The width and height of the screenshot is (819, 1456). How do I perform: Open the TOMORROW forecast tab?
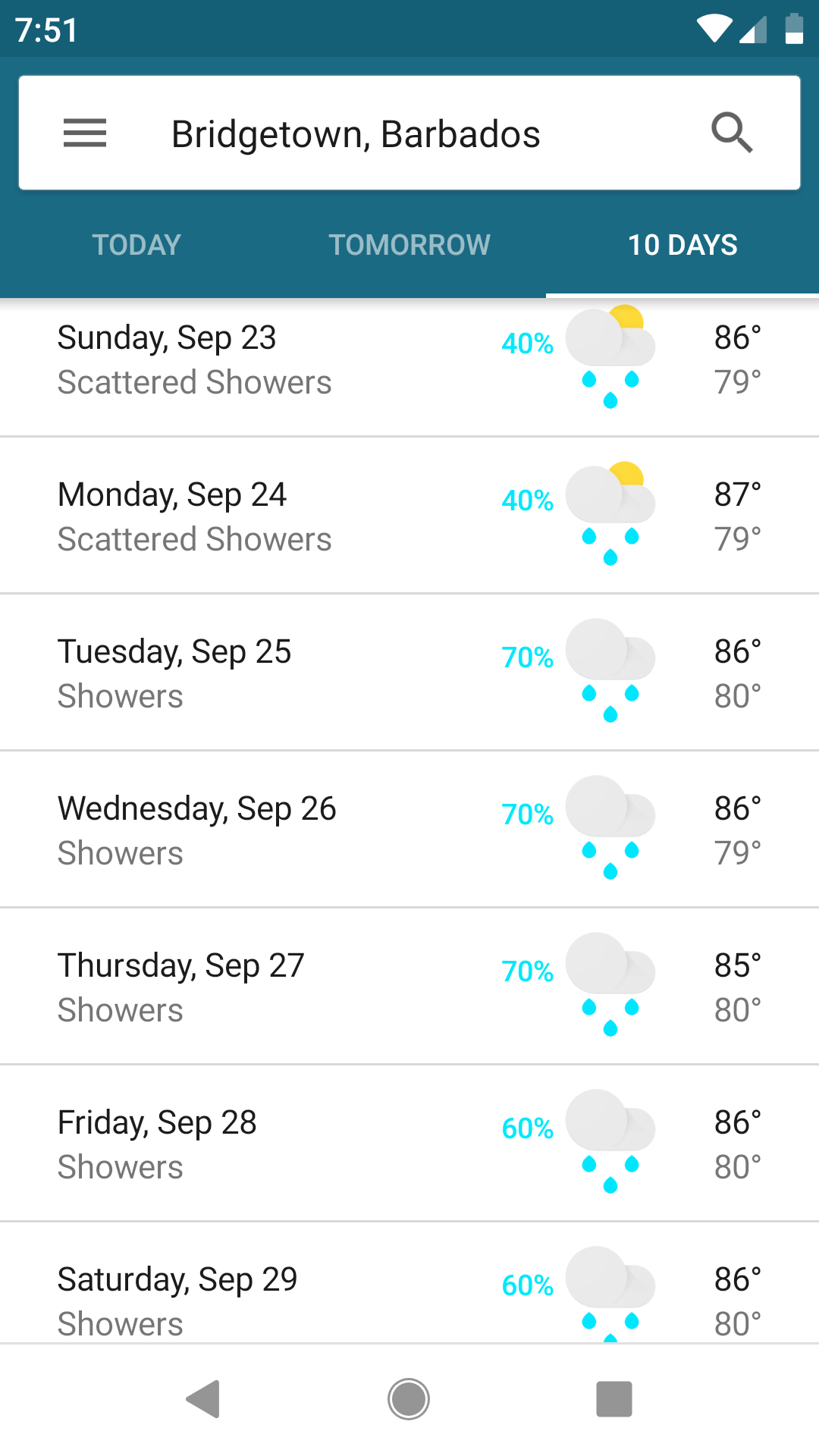(x=409, y=244)
